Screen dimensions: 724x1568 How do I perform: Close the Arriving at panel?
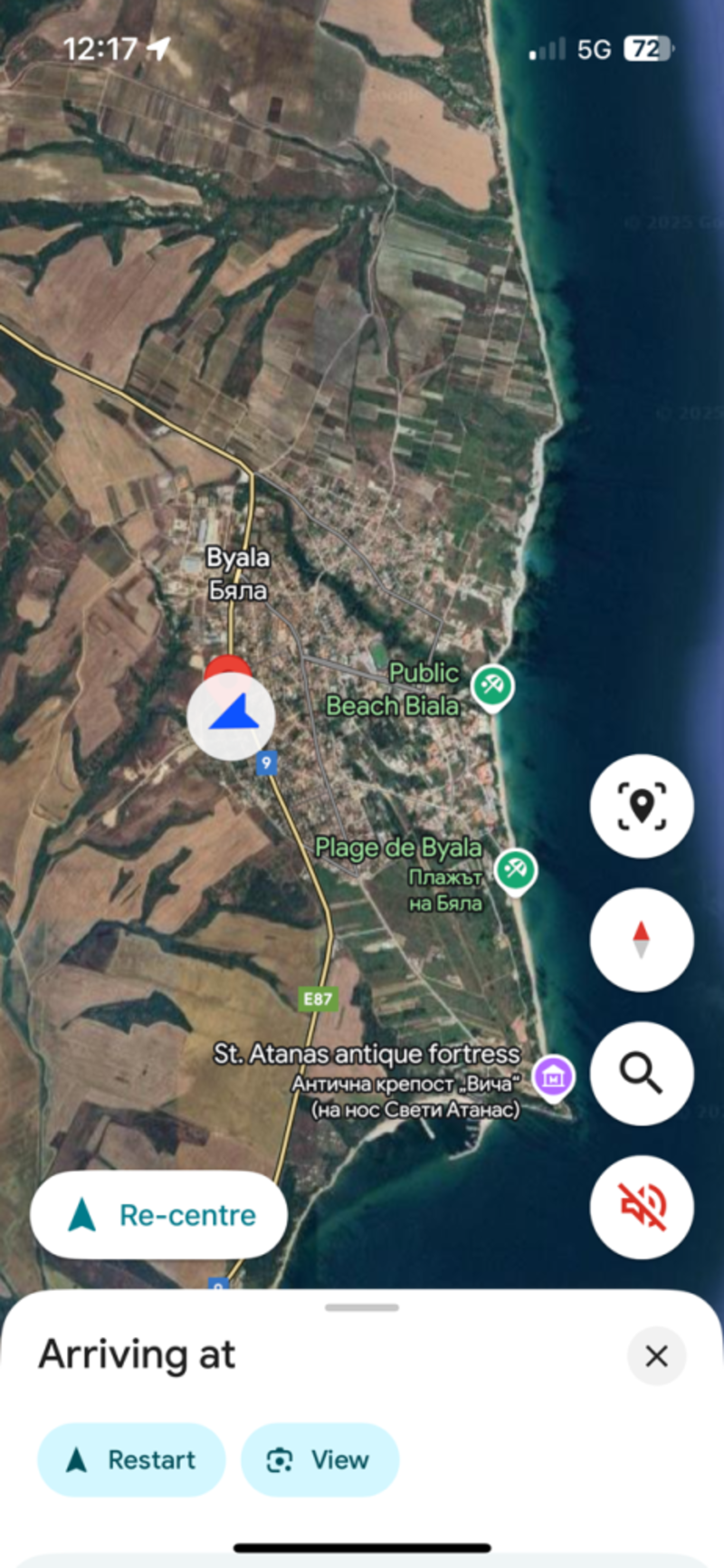point(656,1355)
